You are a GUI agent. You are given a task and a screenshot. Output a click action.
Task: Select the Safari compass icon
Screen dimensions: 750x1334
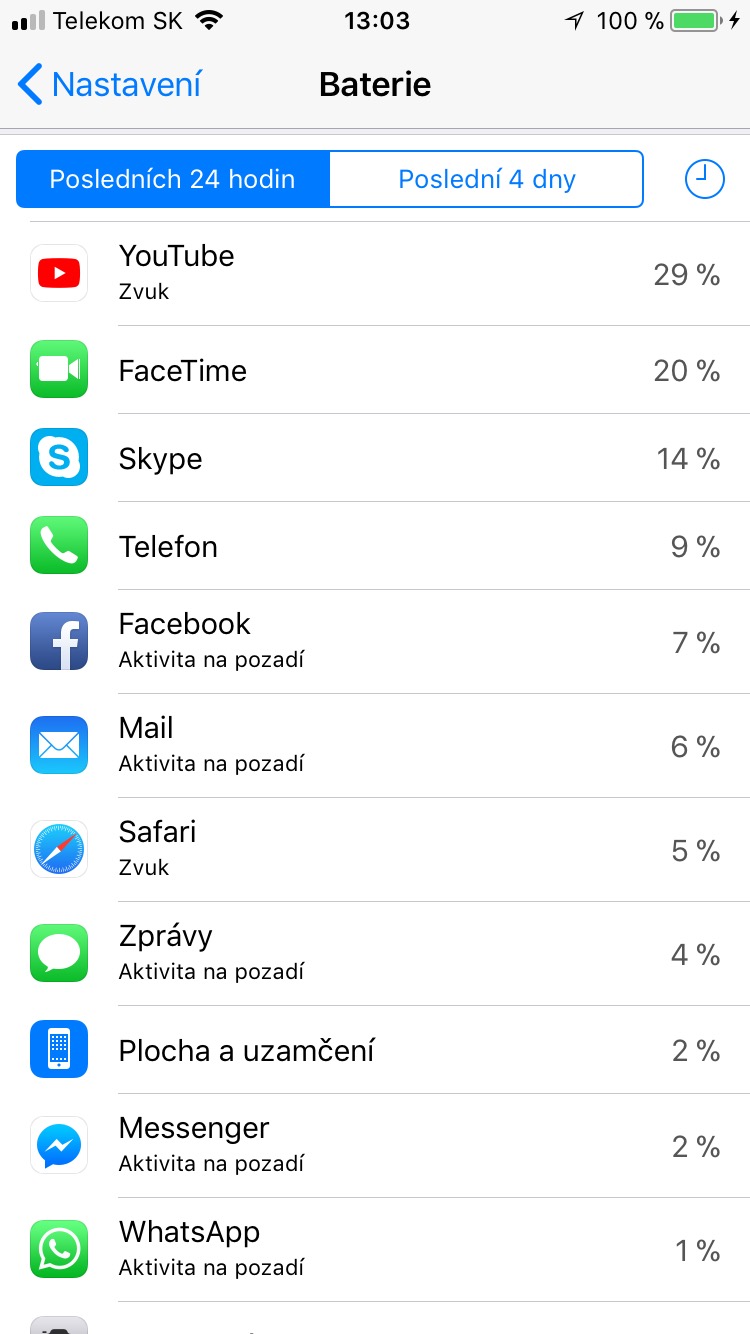coord(58,849)
